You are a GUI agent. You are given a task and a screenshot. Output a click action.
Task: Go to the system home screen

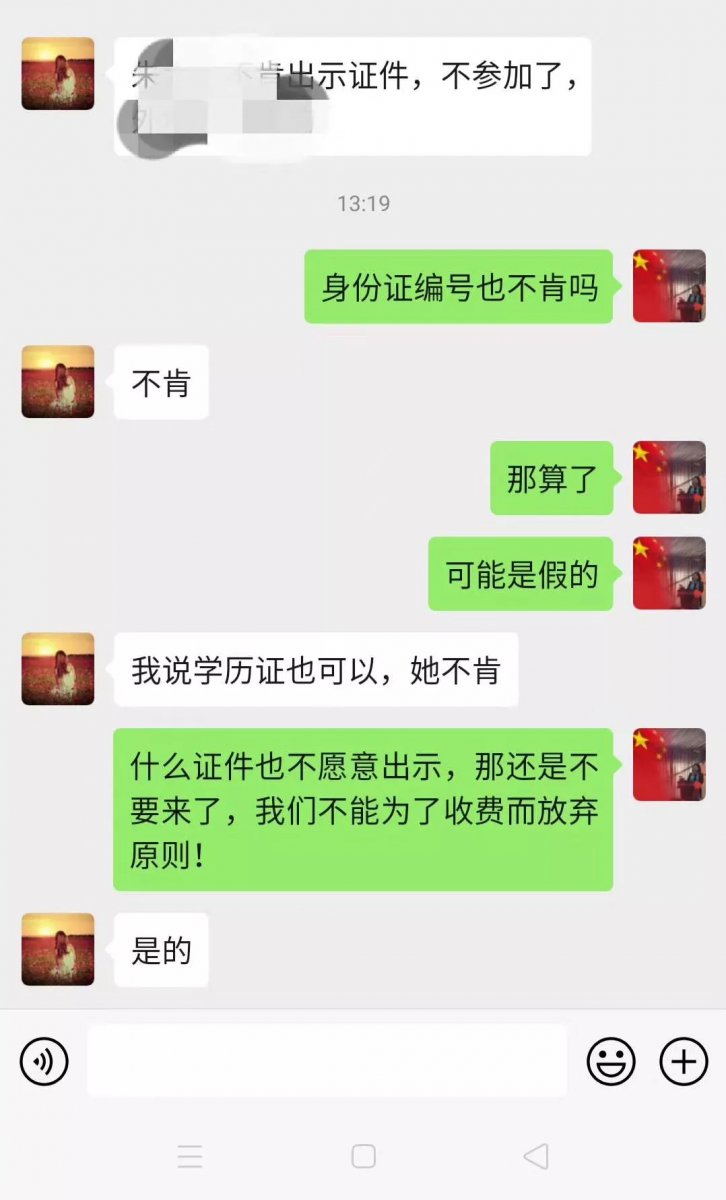(x=363, y=1157)
